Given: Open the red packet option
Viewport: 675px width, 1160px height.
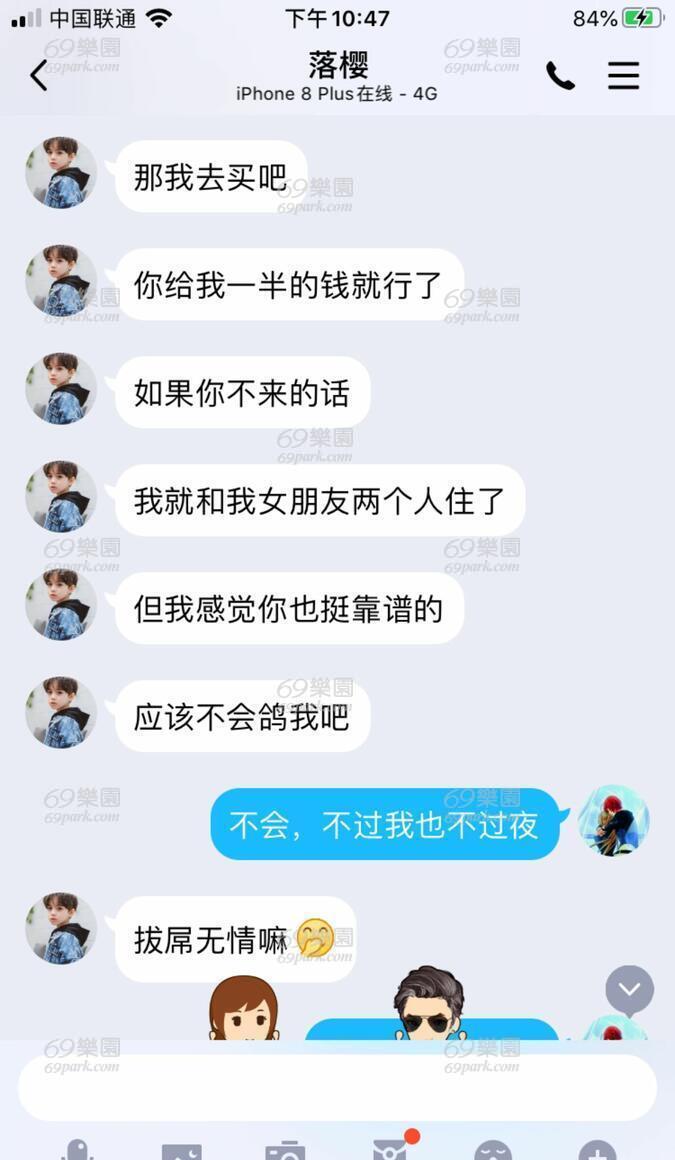Looking at the screenshot, I should [390, 1148].
